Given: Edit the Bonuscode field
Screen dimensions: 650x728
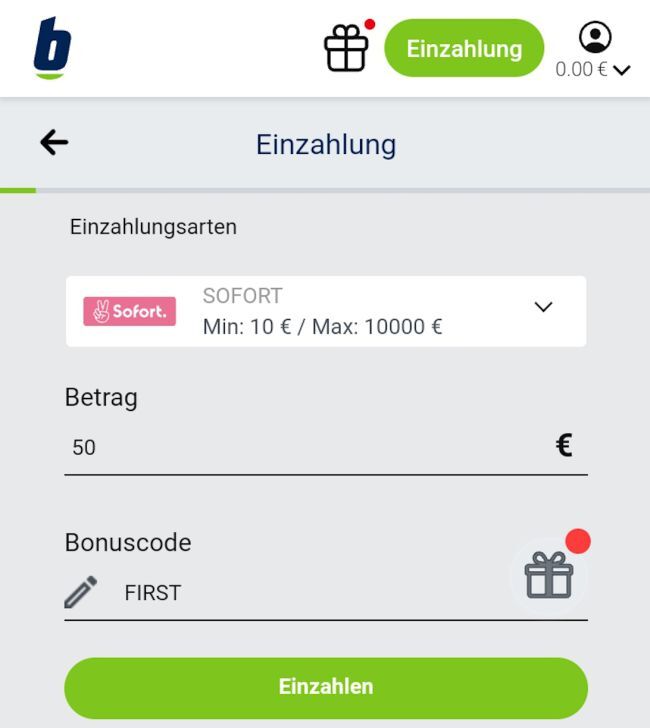Looking at the screenshot, I should click(300, 593).
